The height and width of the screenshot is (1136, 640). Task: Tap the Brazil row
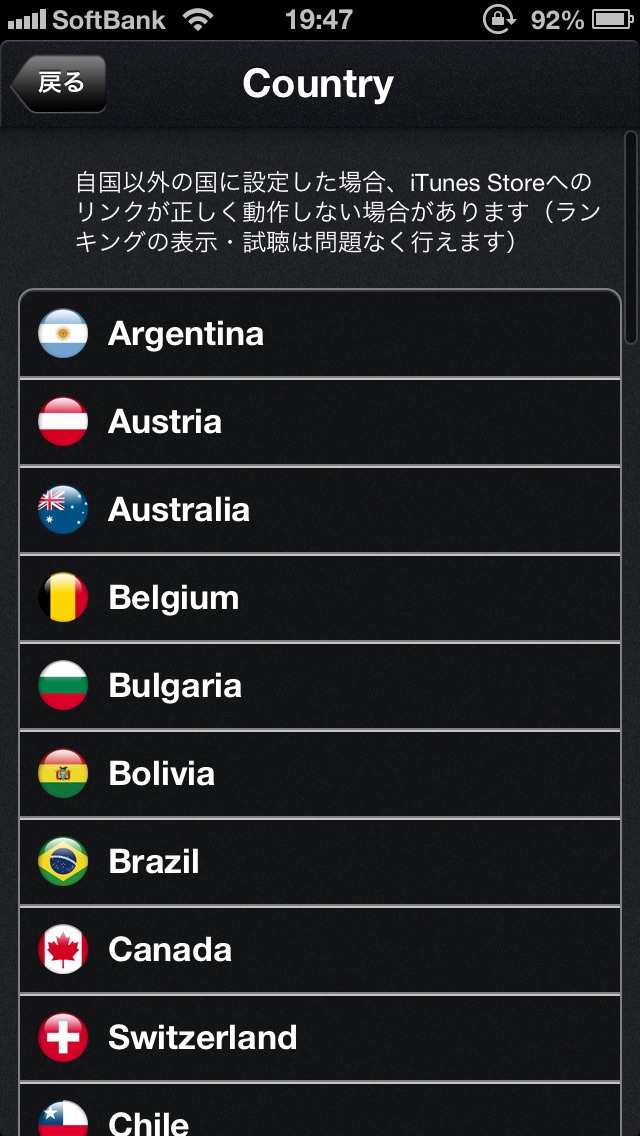(320, 862)
